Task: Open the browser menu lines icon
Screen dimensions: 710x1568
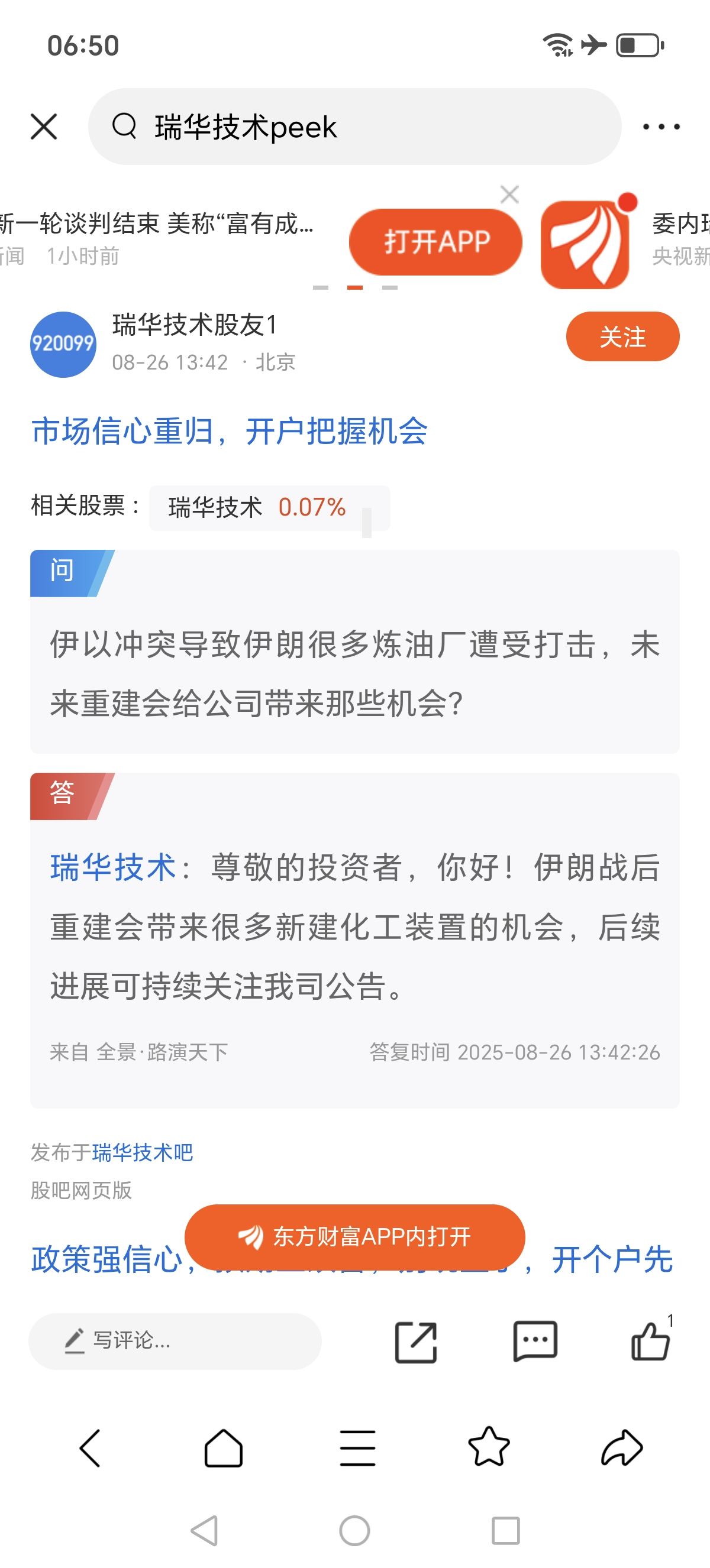Action: coord(357,1448)
